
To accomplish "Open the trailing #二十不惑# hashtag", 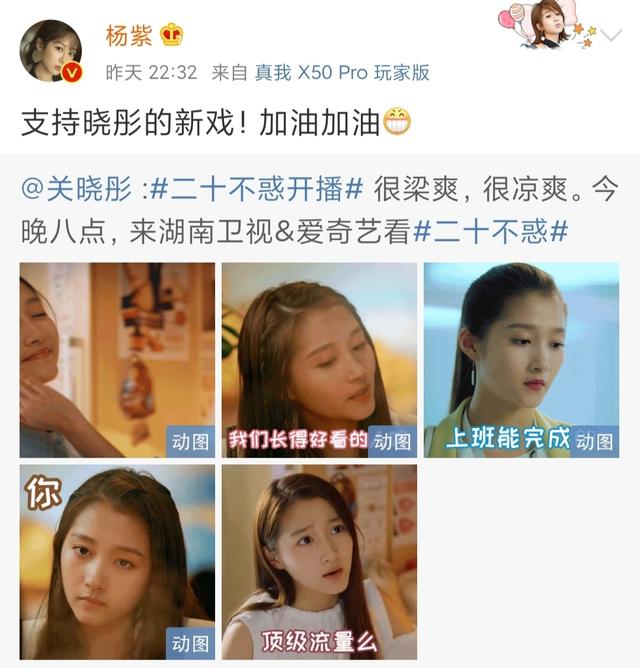I will [490, 231].
